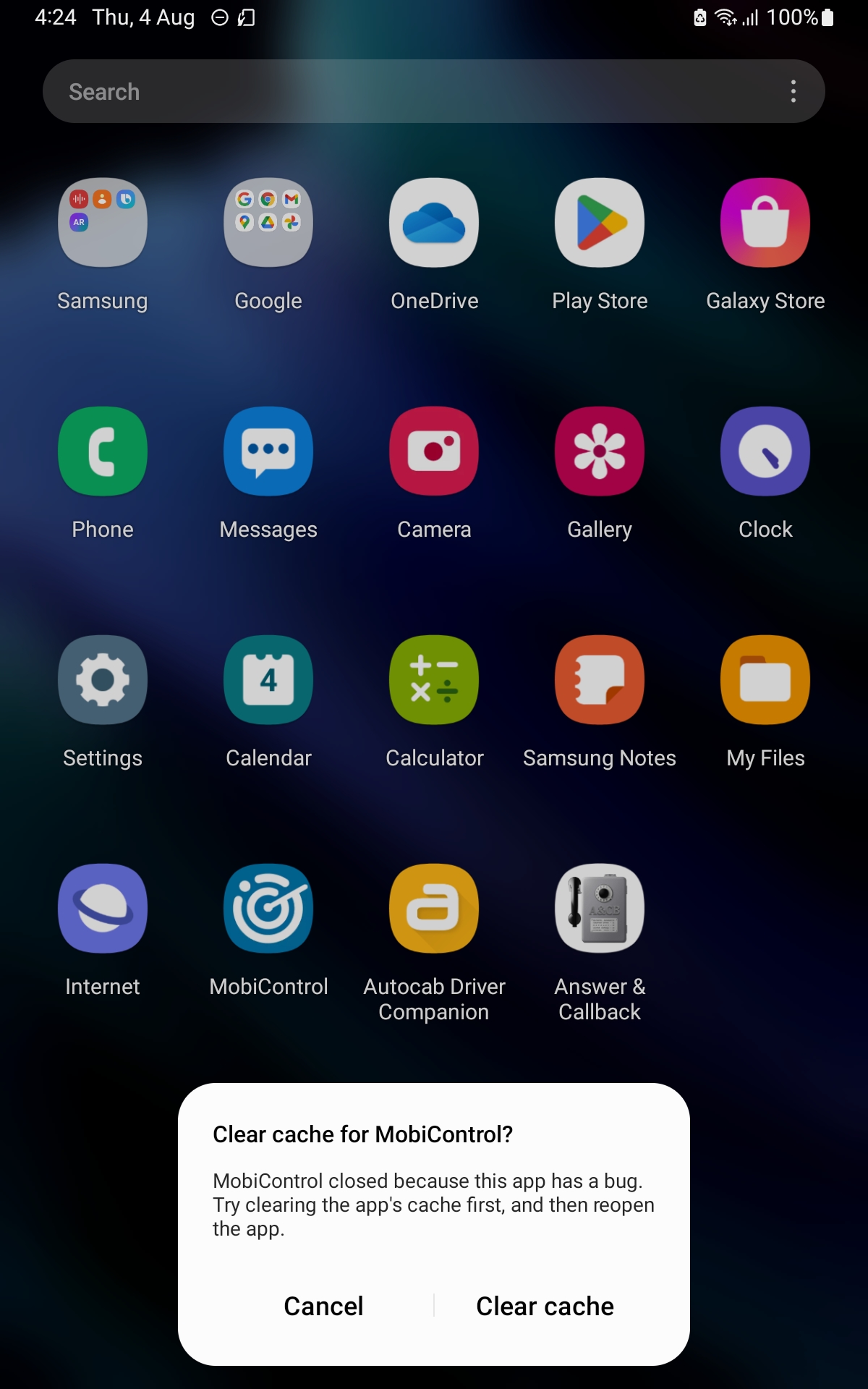Screen dimensions: 868x1389
Task: Open the Gallery app
Action: coord(599,451)
